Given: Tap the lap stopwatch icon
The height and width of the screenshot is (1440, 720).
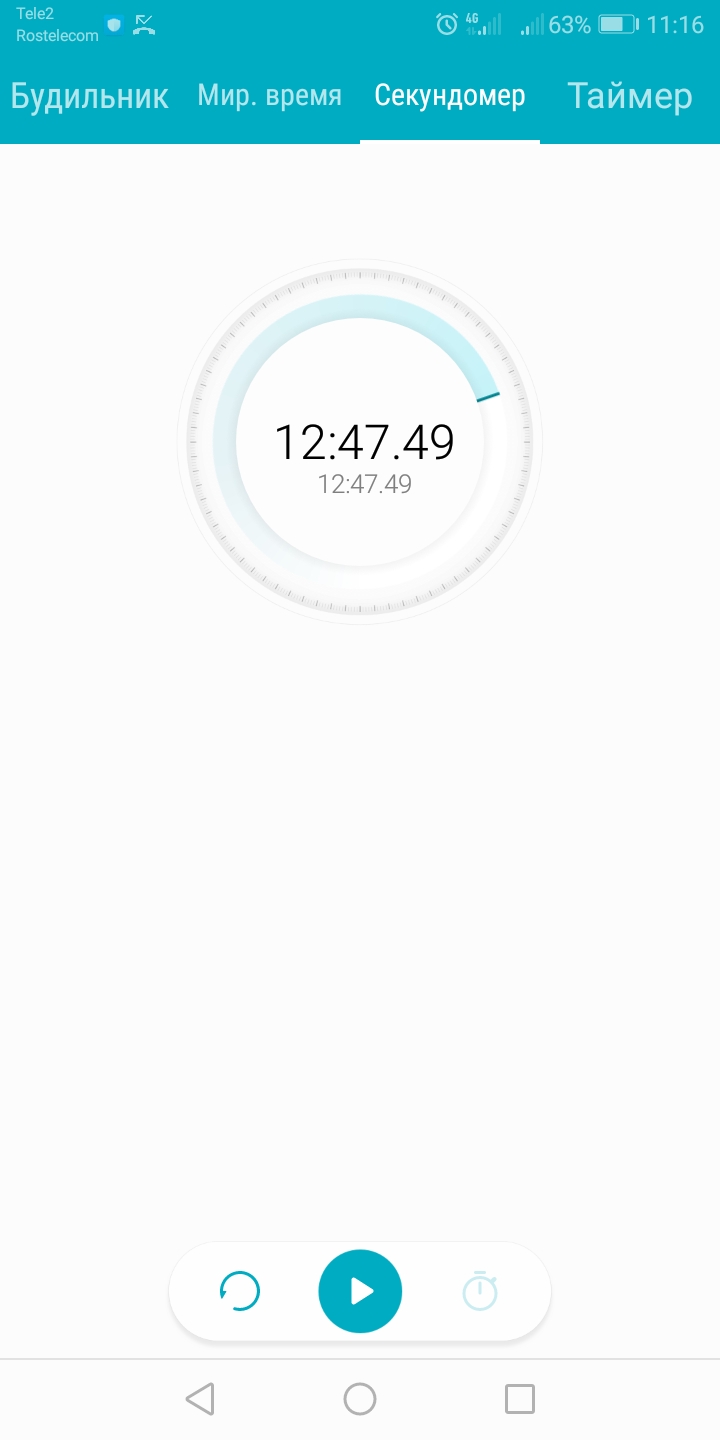Looking at the screenshot, I should pyautogui.click(x=480, y=1291).
